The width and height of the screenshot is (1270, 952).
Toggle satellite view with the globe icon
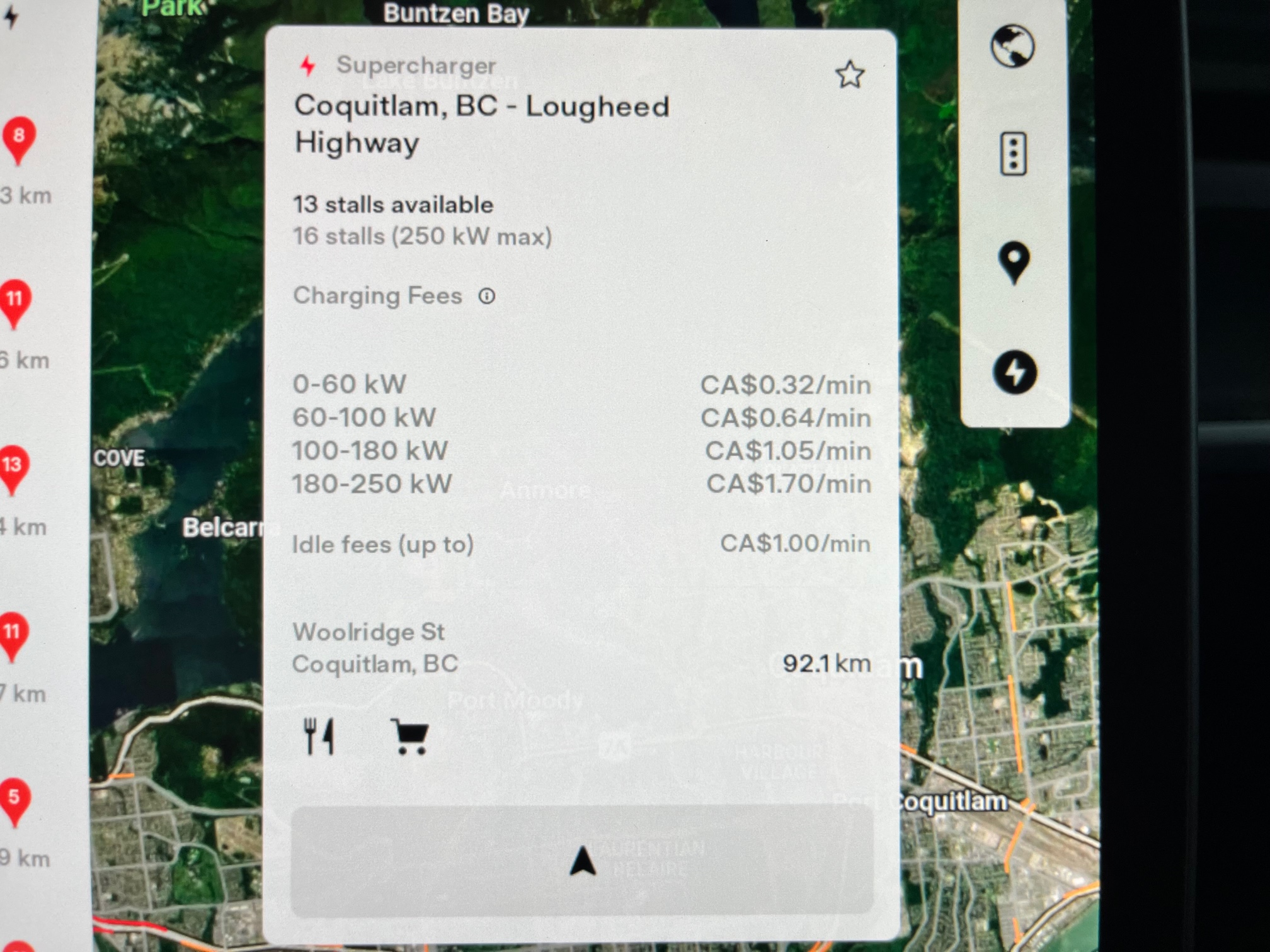click(1012, 47)
